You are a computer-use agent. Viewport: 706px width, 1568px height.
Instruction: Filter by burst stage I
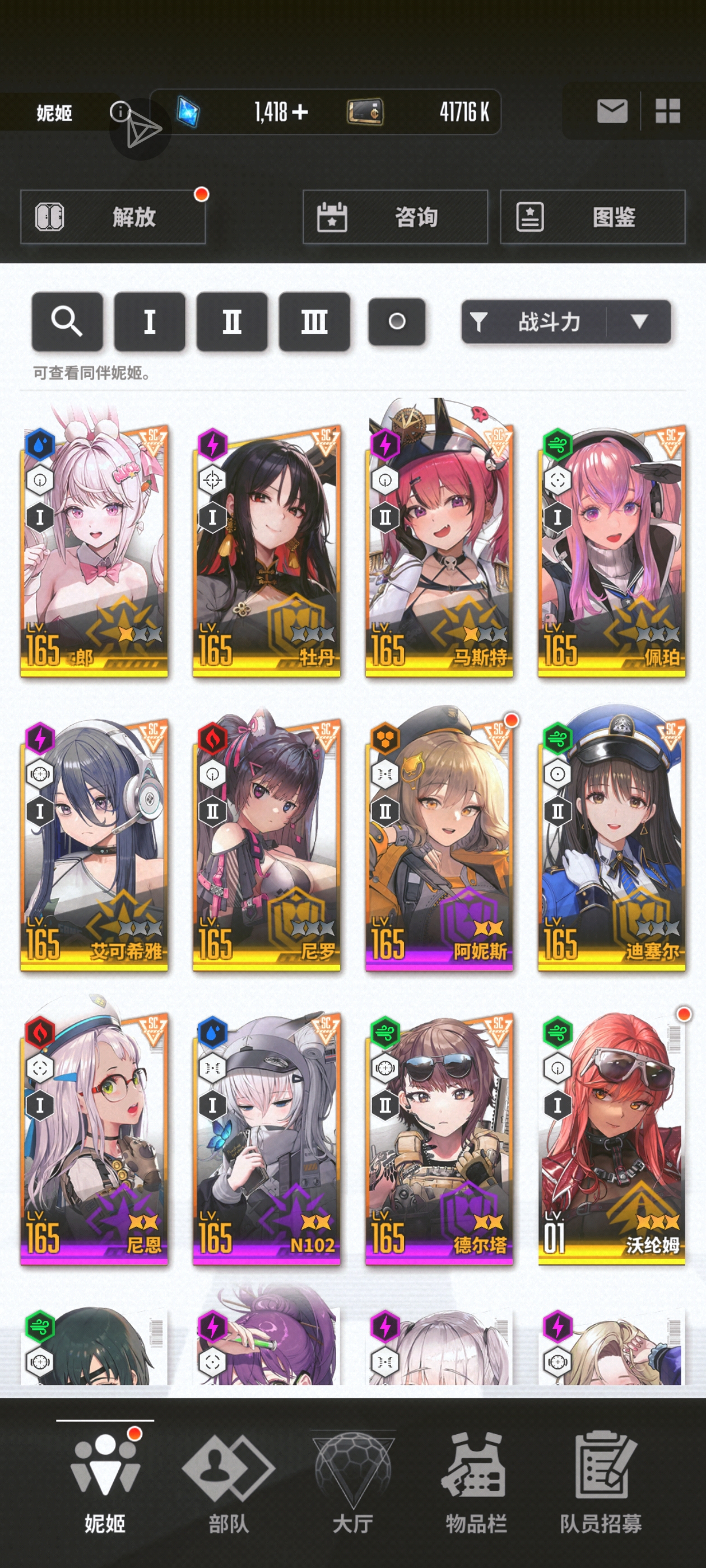149,321
